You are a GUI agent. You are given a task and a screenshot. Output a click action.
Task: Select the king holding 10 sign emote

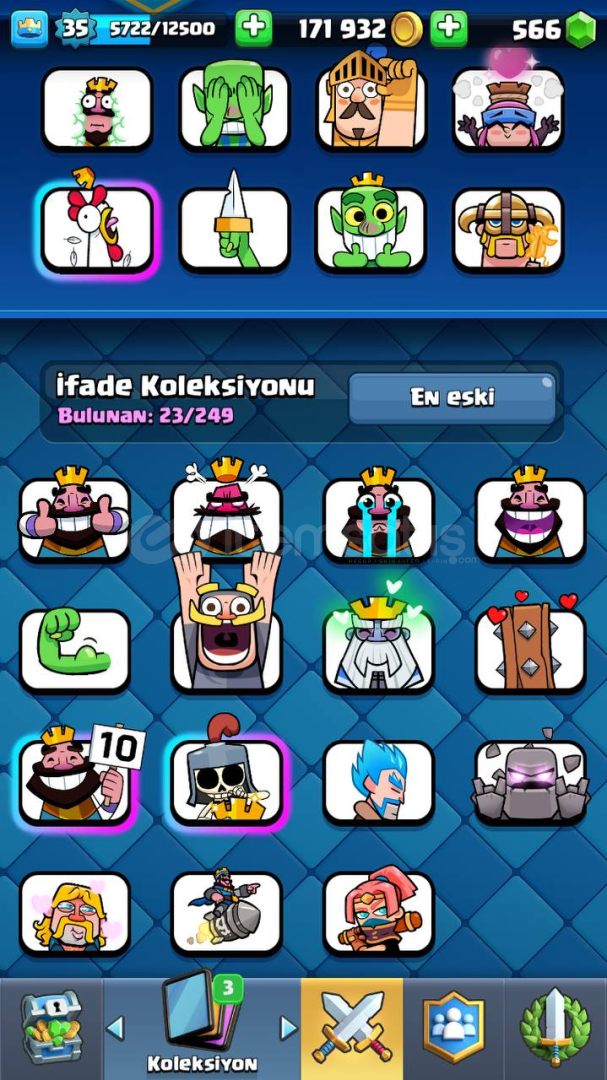coord(76,781)
